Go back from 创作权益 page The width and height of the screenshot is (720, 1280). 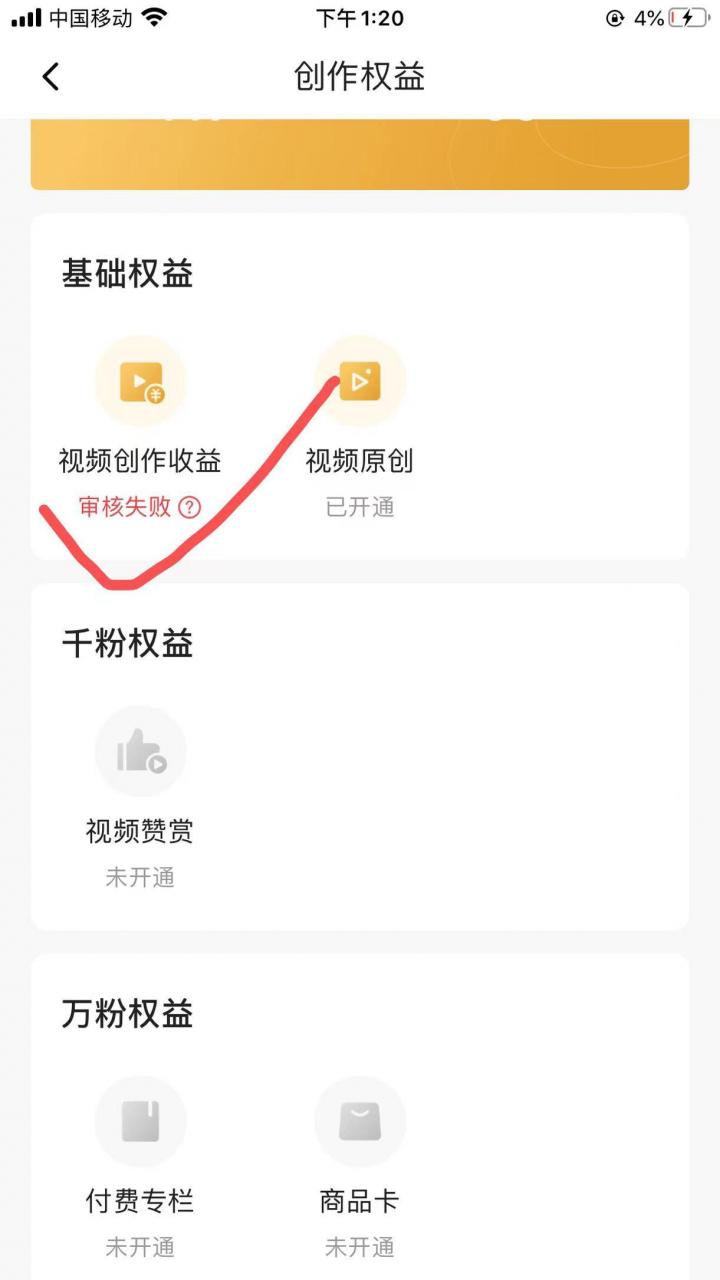[51, 76]
